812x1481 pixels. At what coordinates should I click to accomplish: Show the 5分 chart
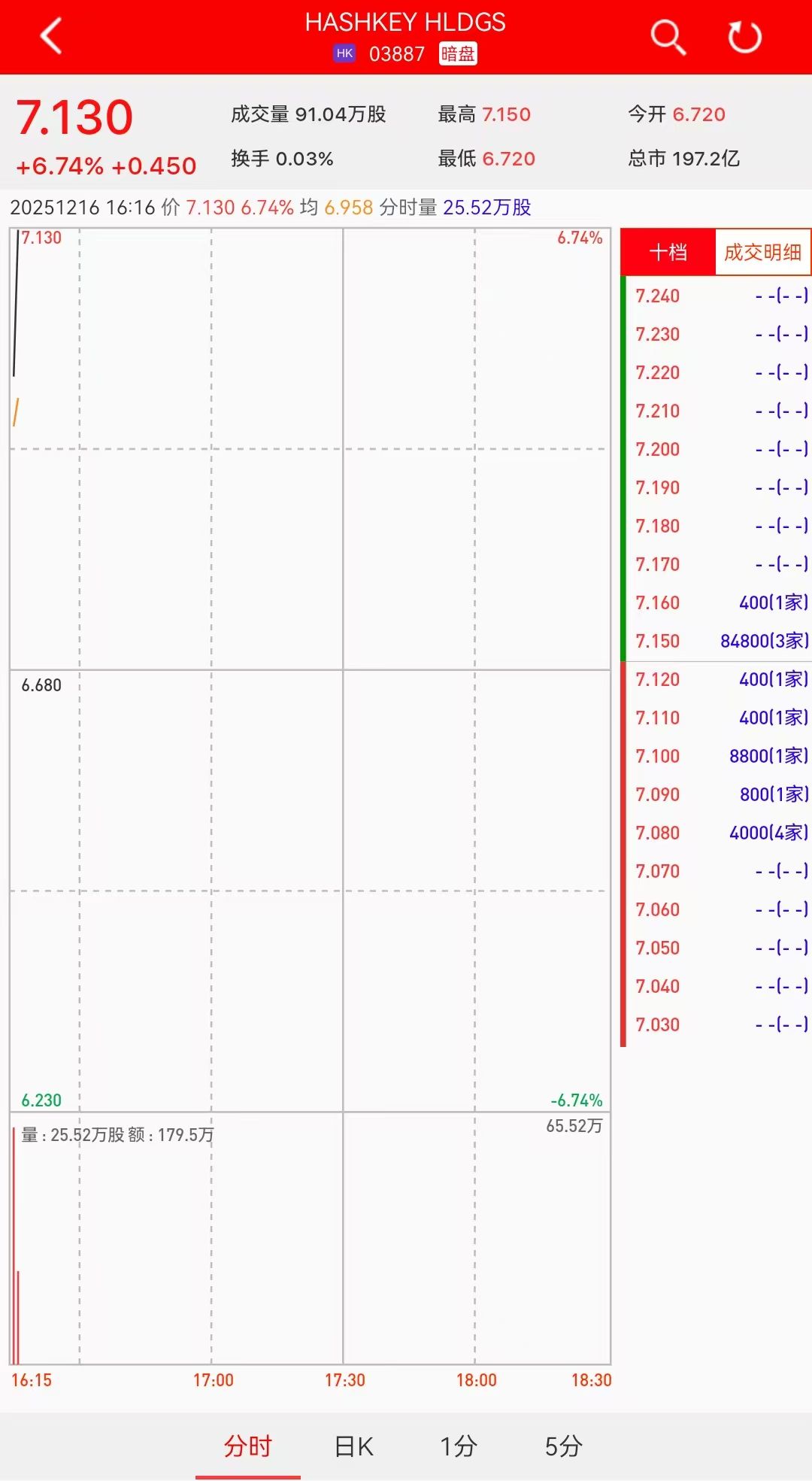(x=563, y=1446)
